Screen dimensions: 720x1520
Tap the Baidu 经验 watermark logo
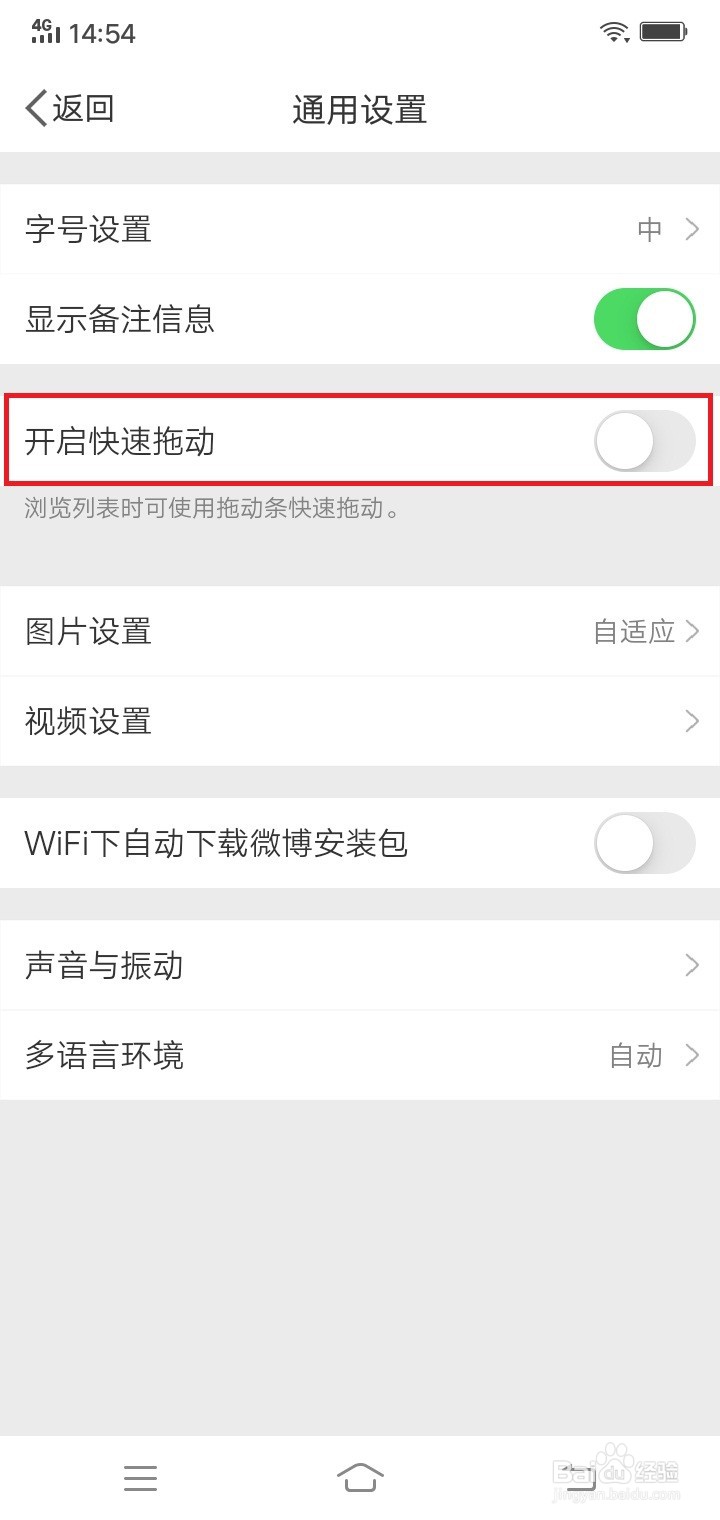click(615, 1472)
